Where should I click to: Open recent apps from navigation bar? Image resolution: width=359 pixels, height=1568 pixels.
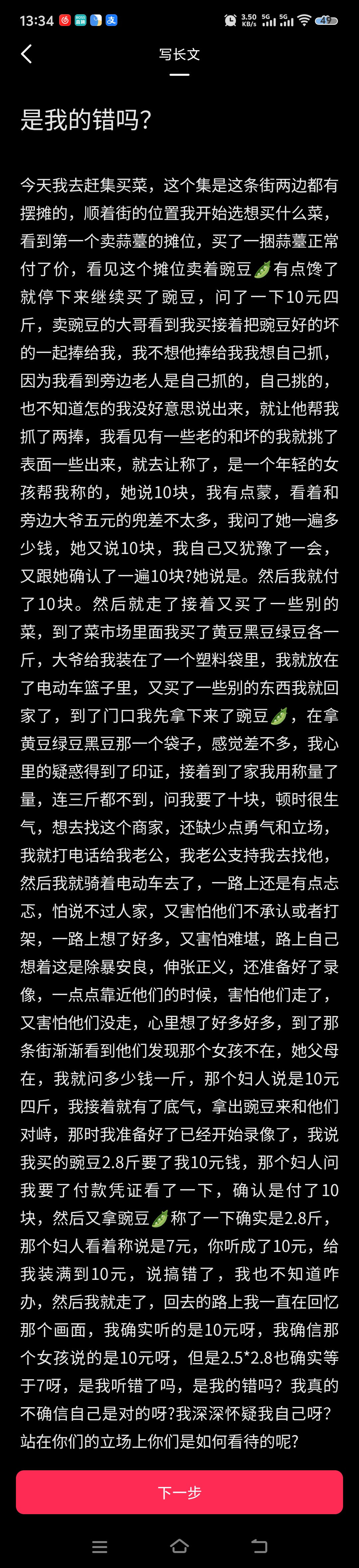pyautogui.click(x=100, y=1546)
